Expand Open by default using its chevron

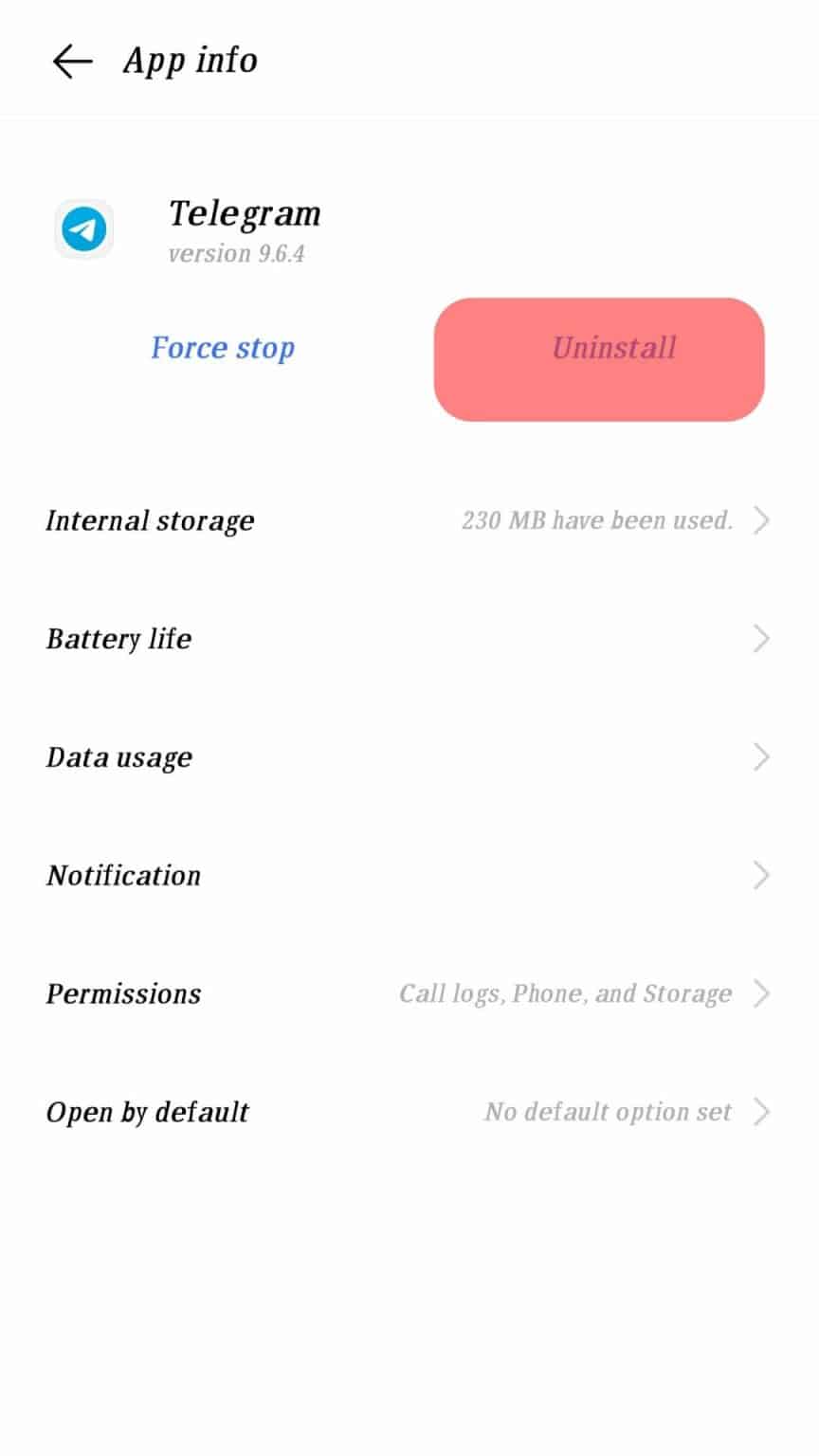763,1111
